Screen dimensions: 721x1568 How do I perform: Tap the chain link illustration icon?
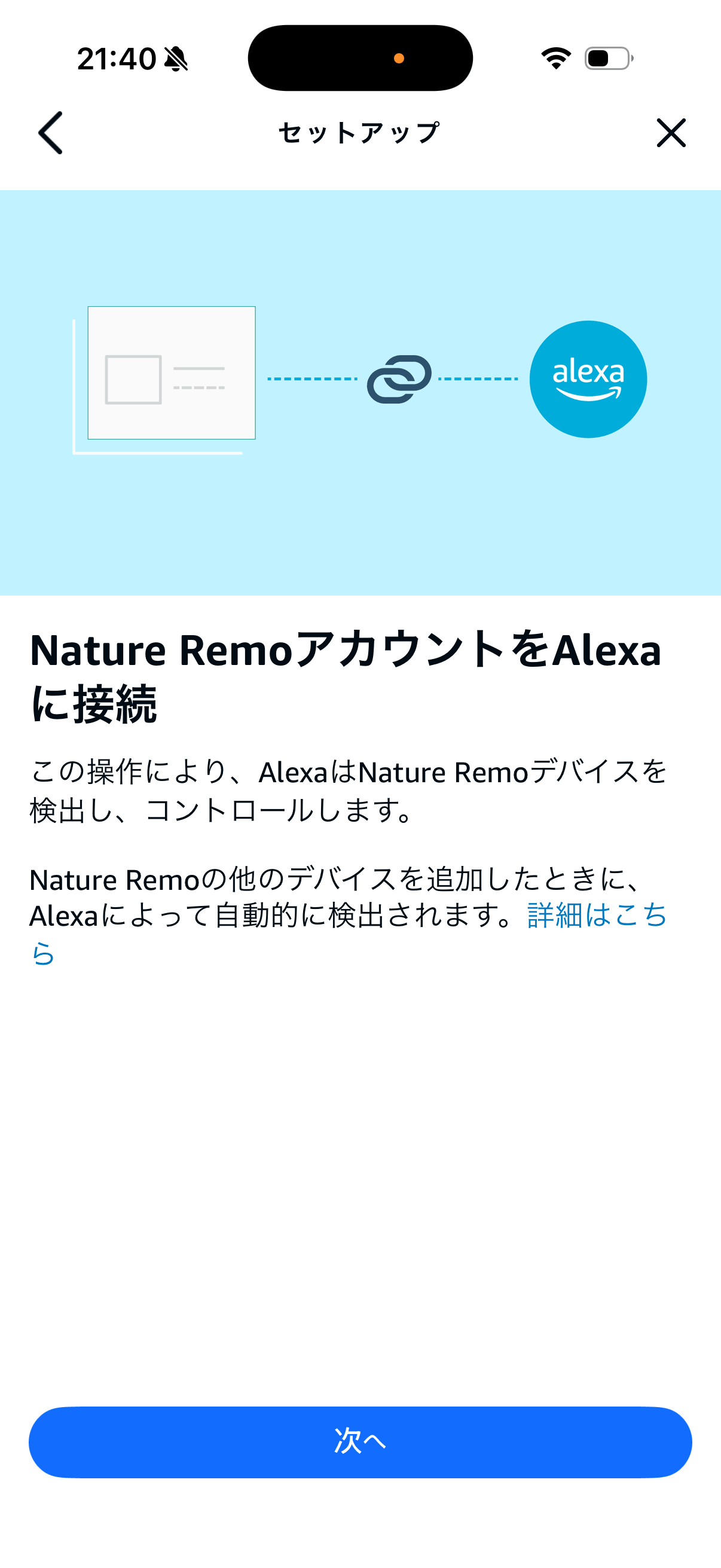point(400,379)
